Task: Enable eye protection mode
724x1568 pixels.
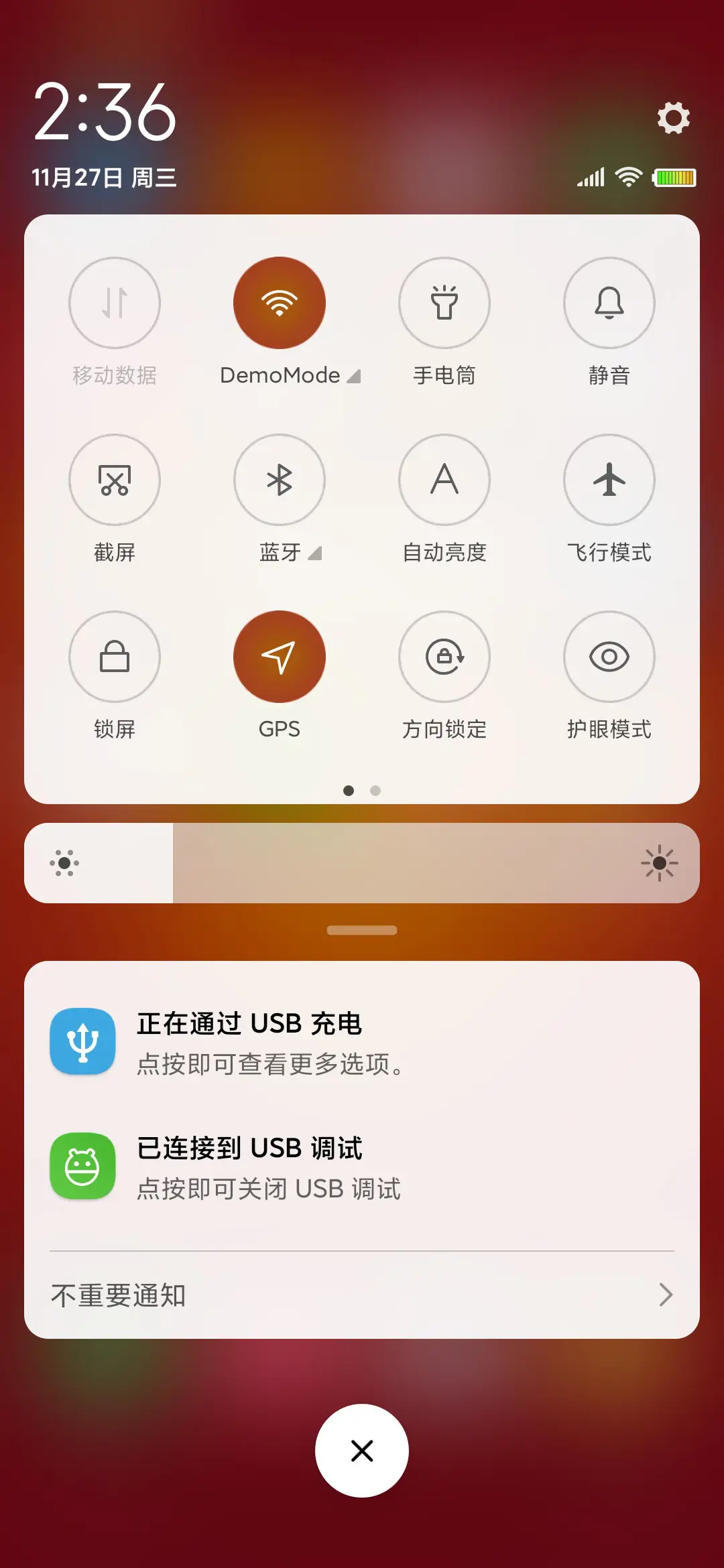Action: pos(609,657)
